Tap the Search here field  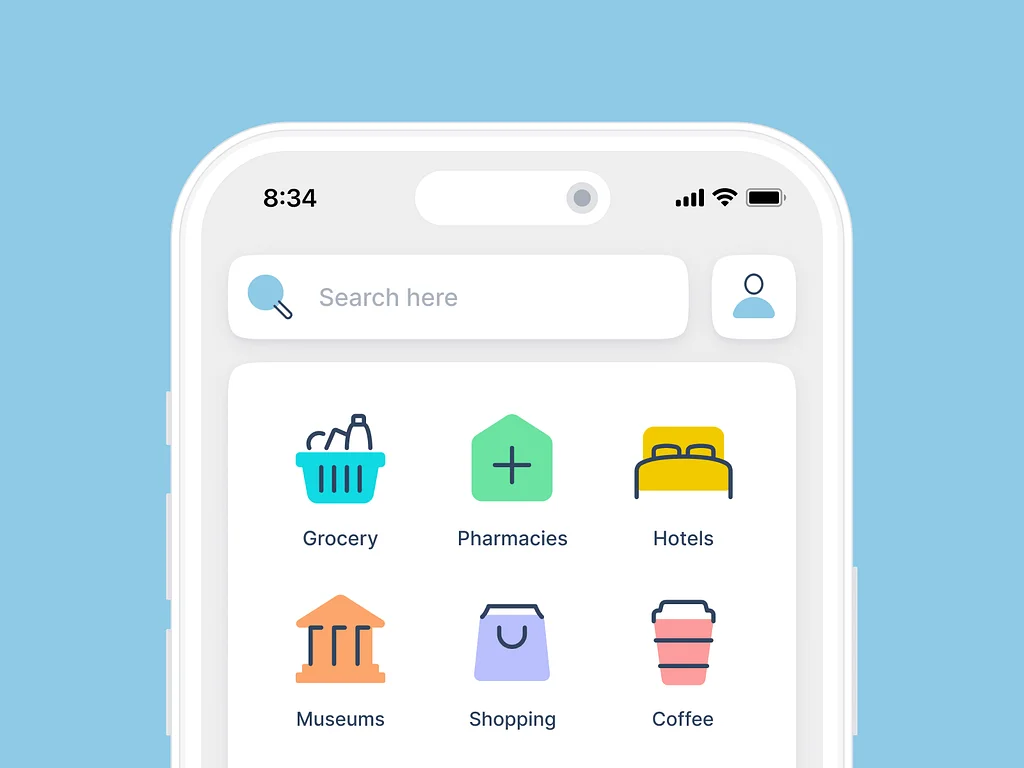tap(458, 297)
